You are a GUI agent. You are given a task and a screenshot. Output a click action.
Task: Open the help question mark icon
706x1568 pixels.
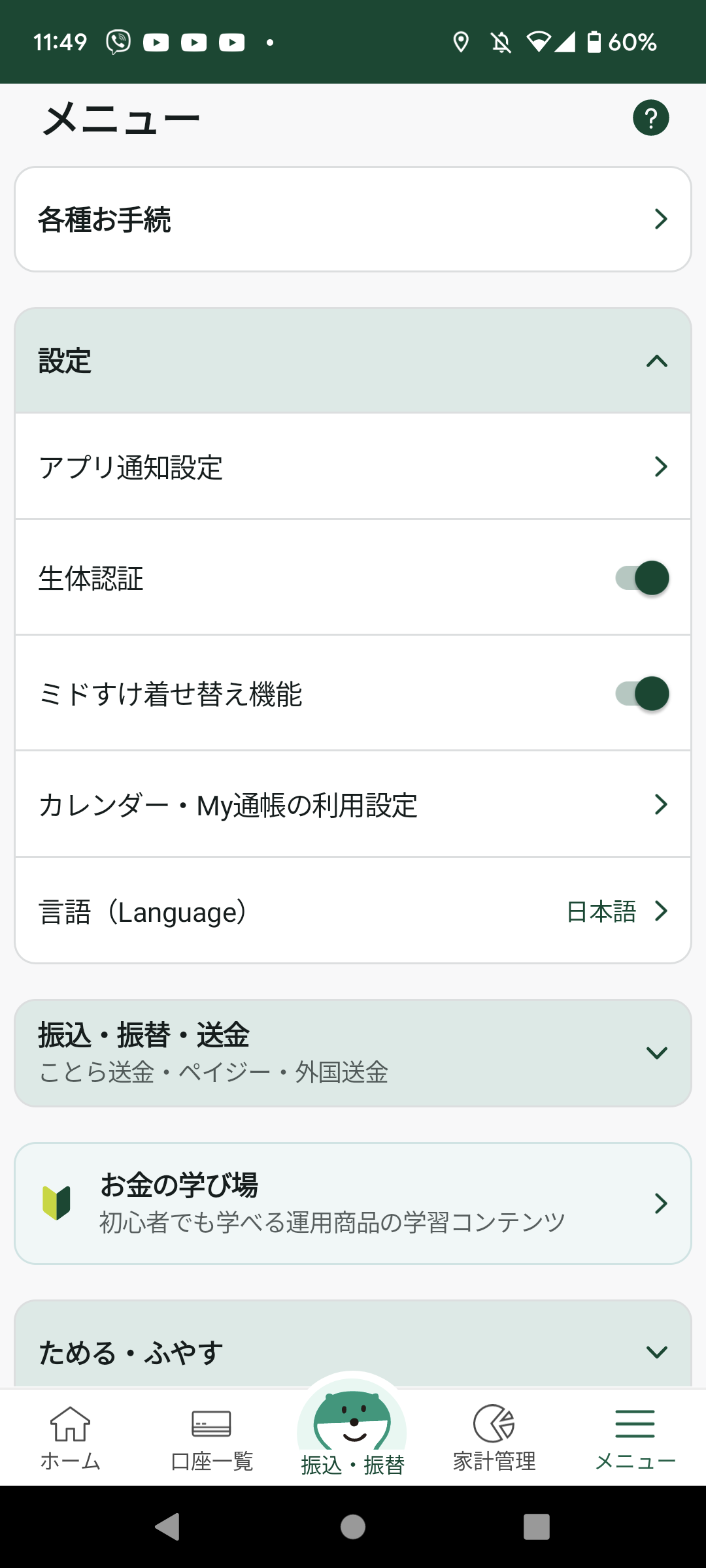click(650, 118)
